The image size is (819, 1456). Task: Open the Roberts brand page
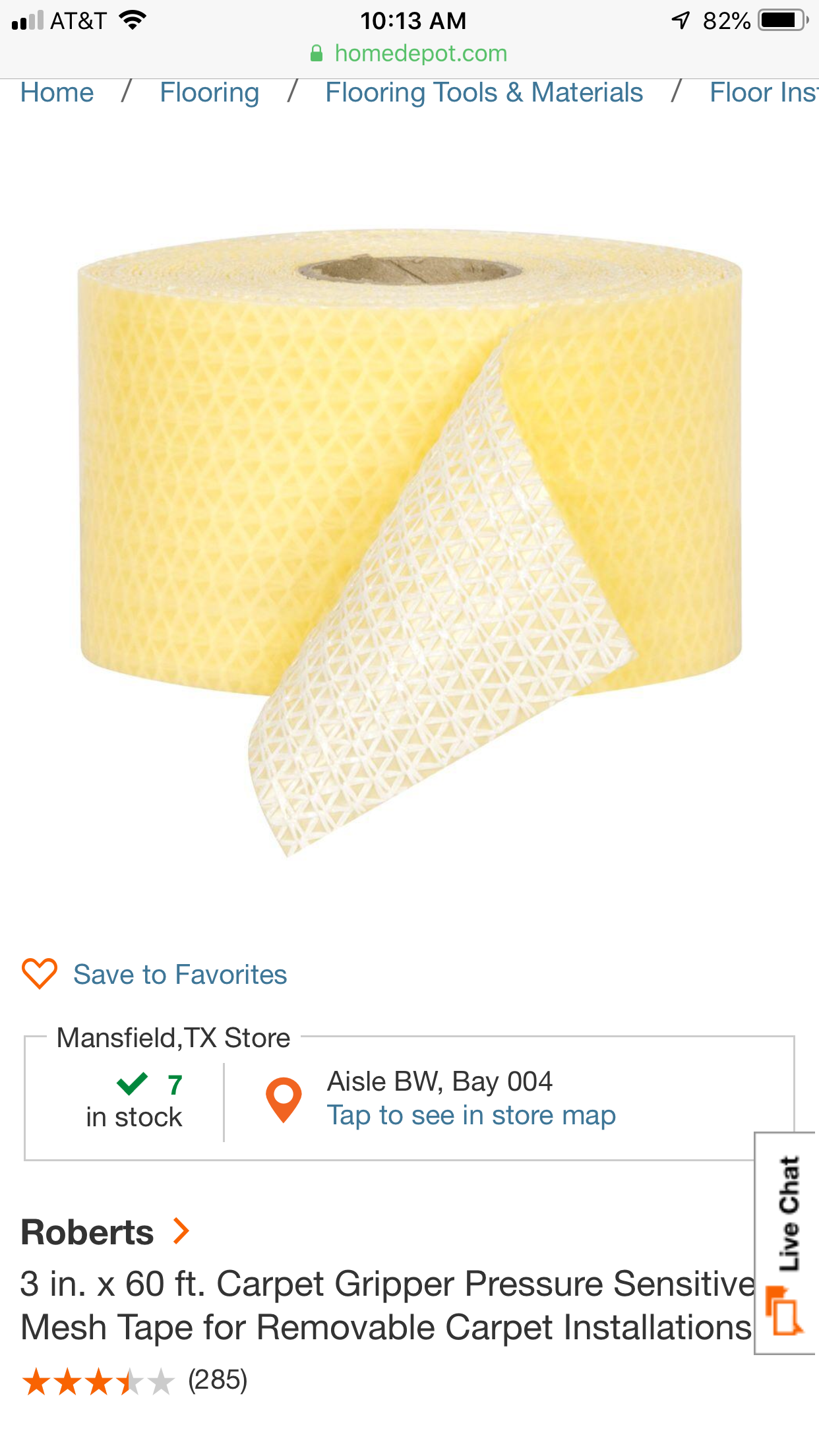106,1232
